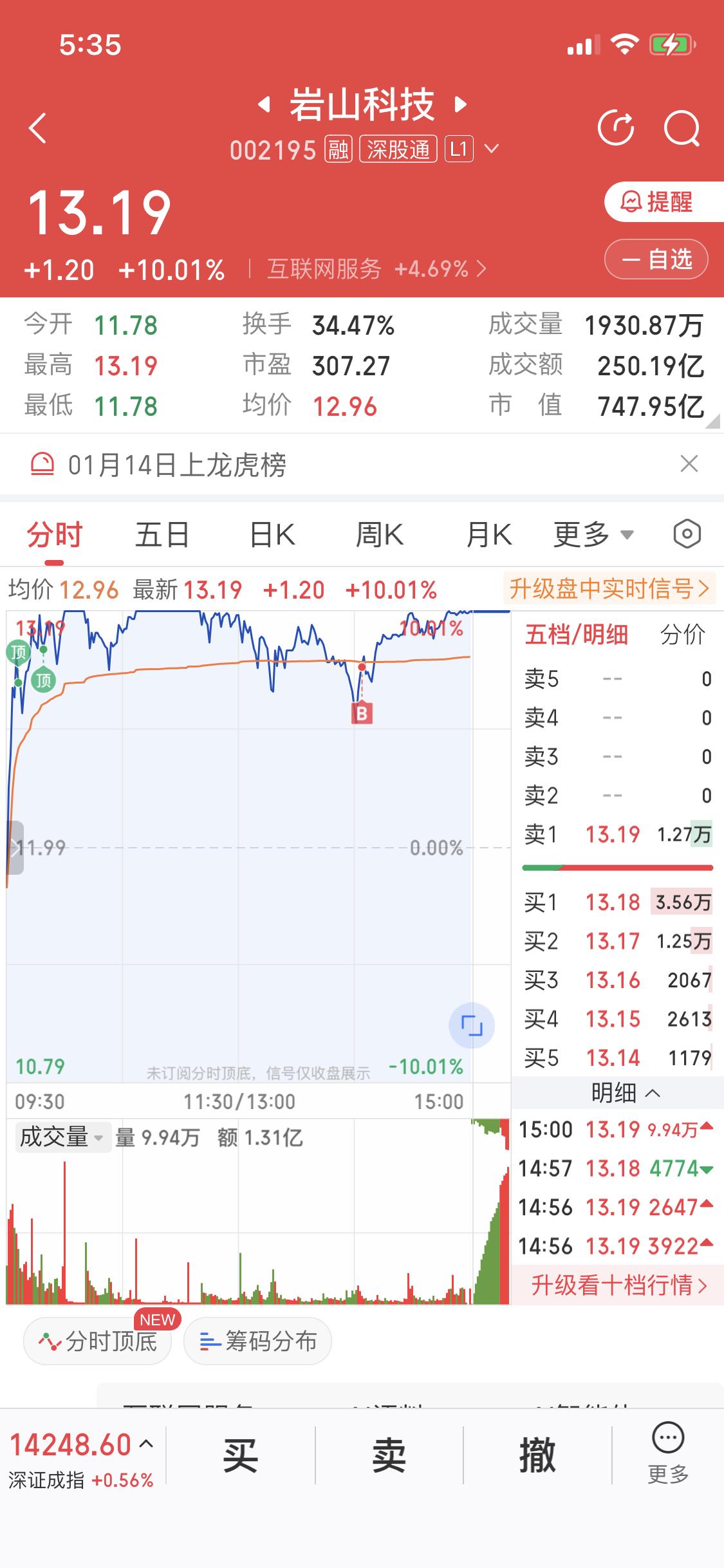Enable the 分时顶底 signal overlay
The image size is (724, 1568).
pyautogui.click(x=97, y=1341)
